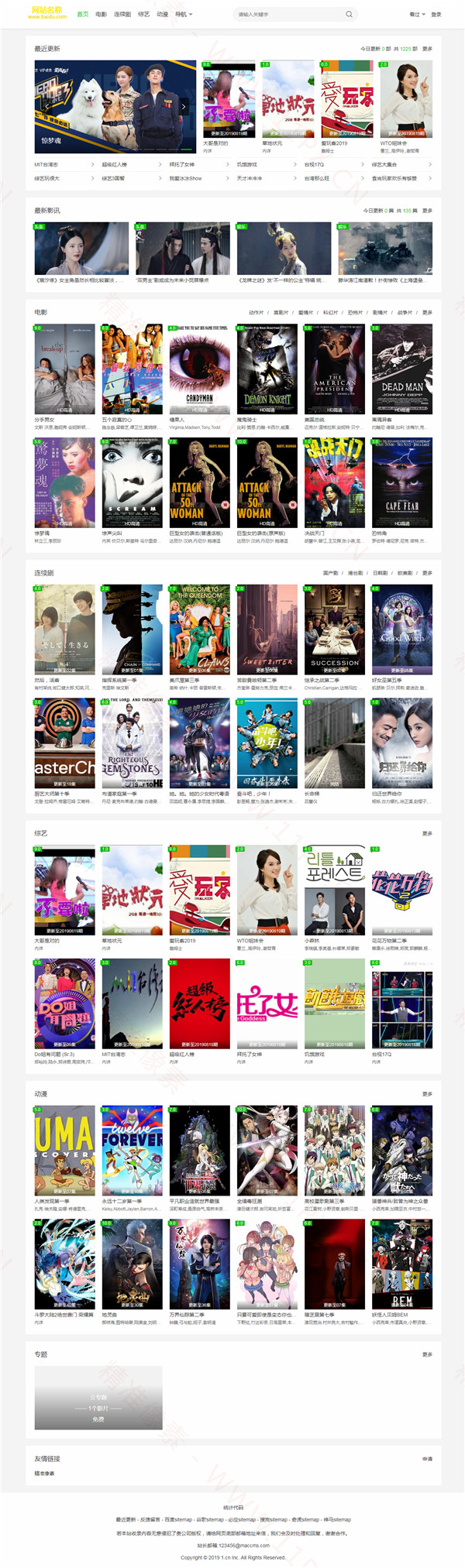Open the Cape Fear movie poster
Viewport: 465px width, 1568px height.
pos(401,482)
